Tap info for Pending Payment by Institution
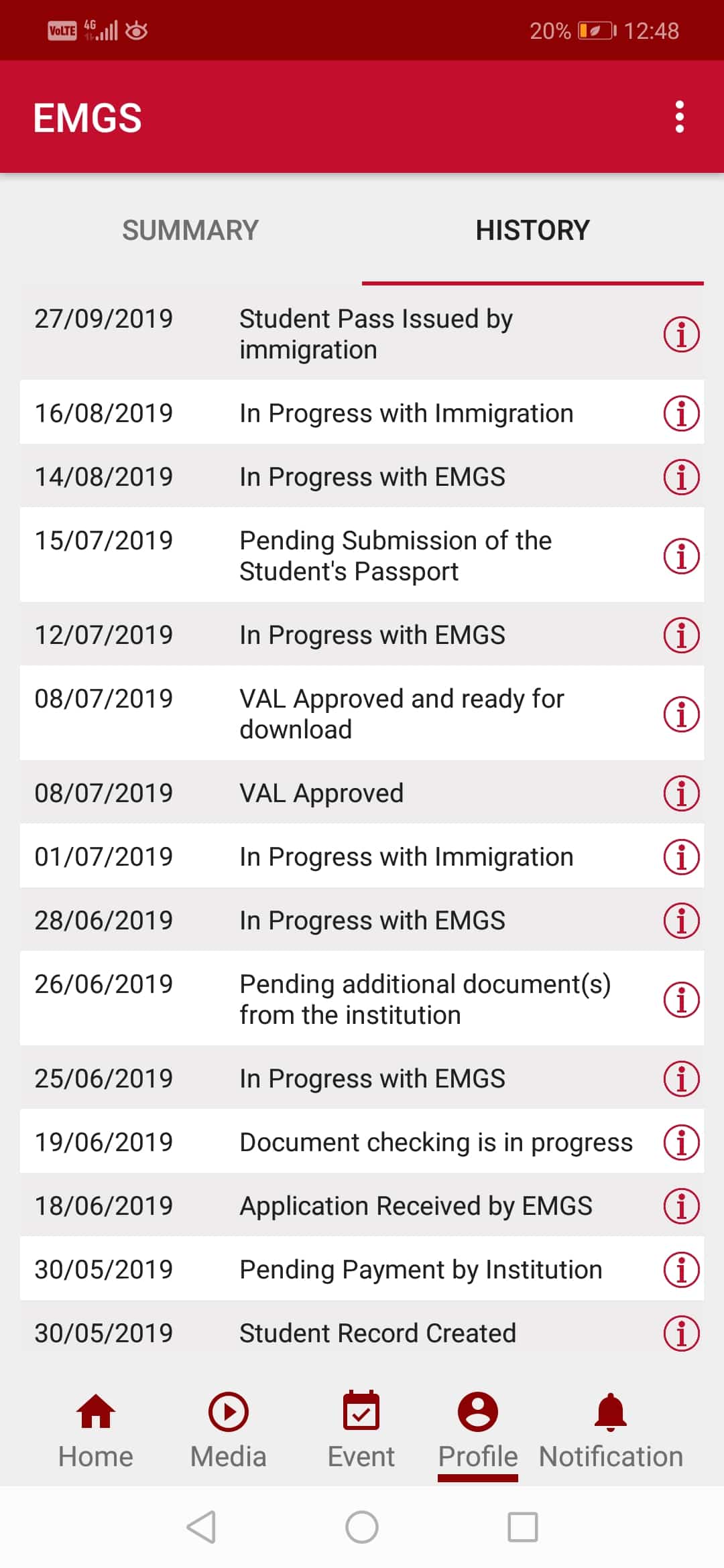This screenshot has width=724, height=1568. point(681,1270)
